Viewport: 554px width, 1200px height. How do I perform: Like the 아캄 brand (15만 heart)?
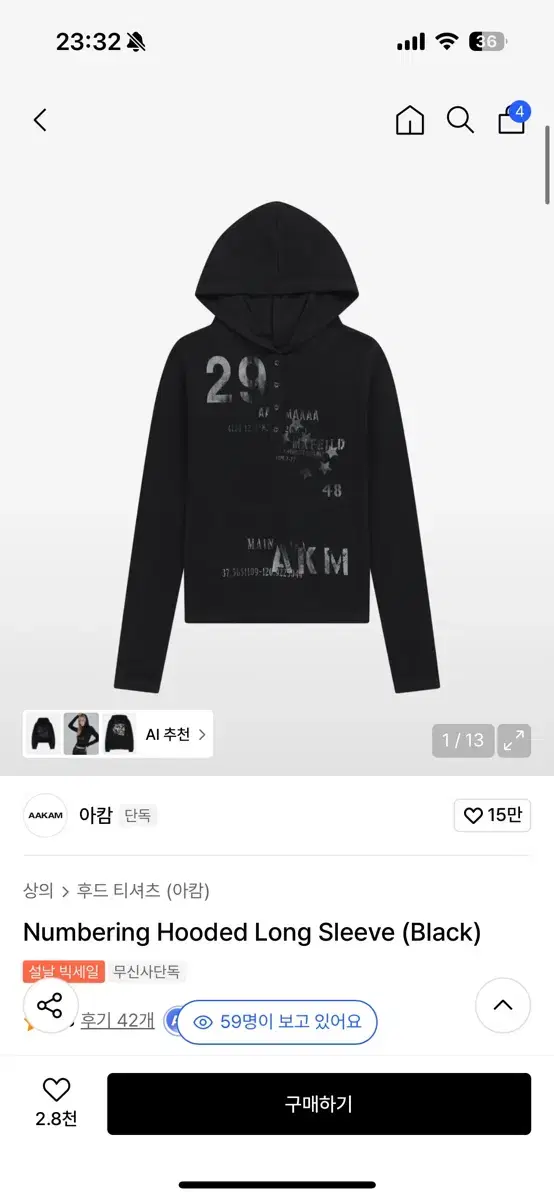tap(492, 815)
